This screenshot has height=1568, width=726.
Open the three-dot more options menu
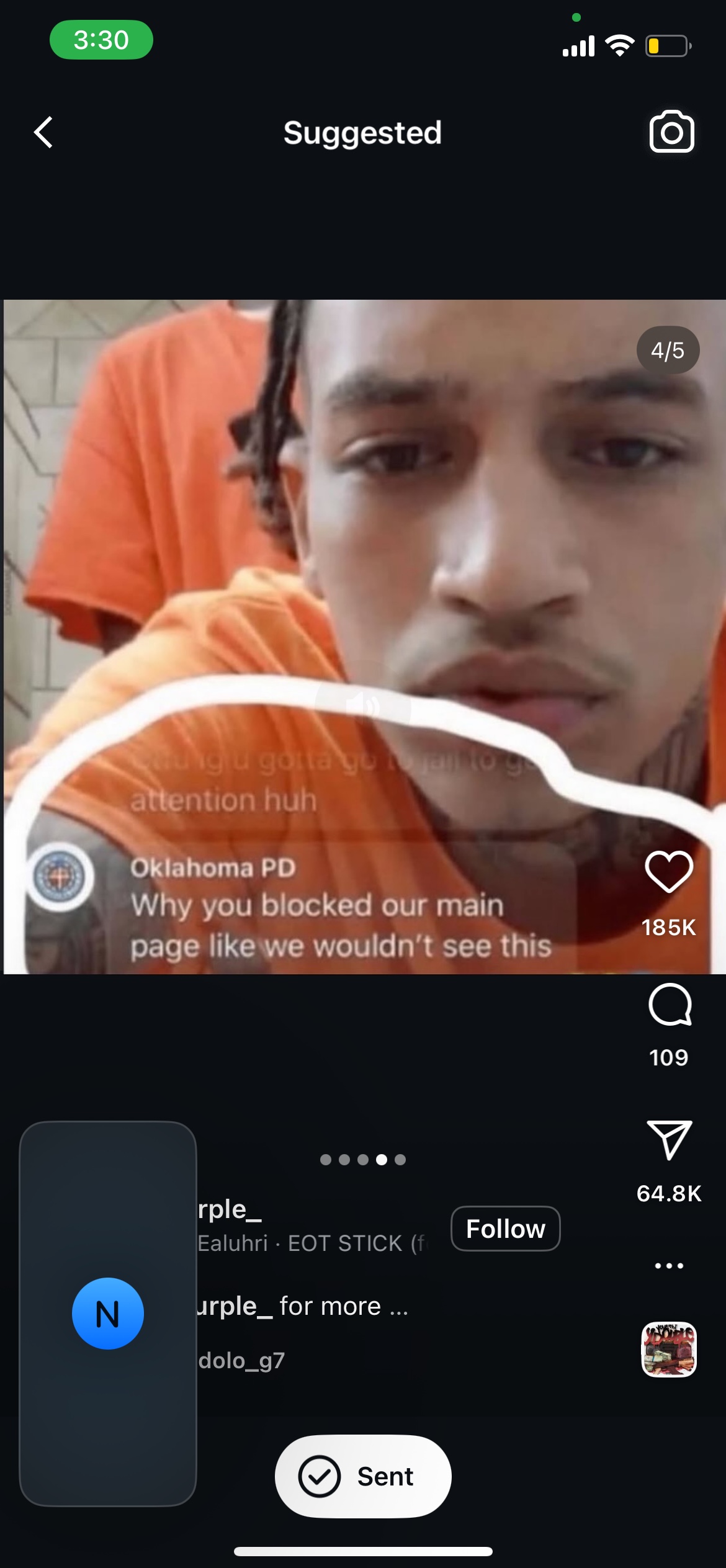[669, 1266]
